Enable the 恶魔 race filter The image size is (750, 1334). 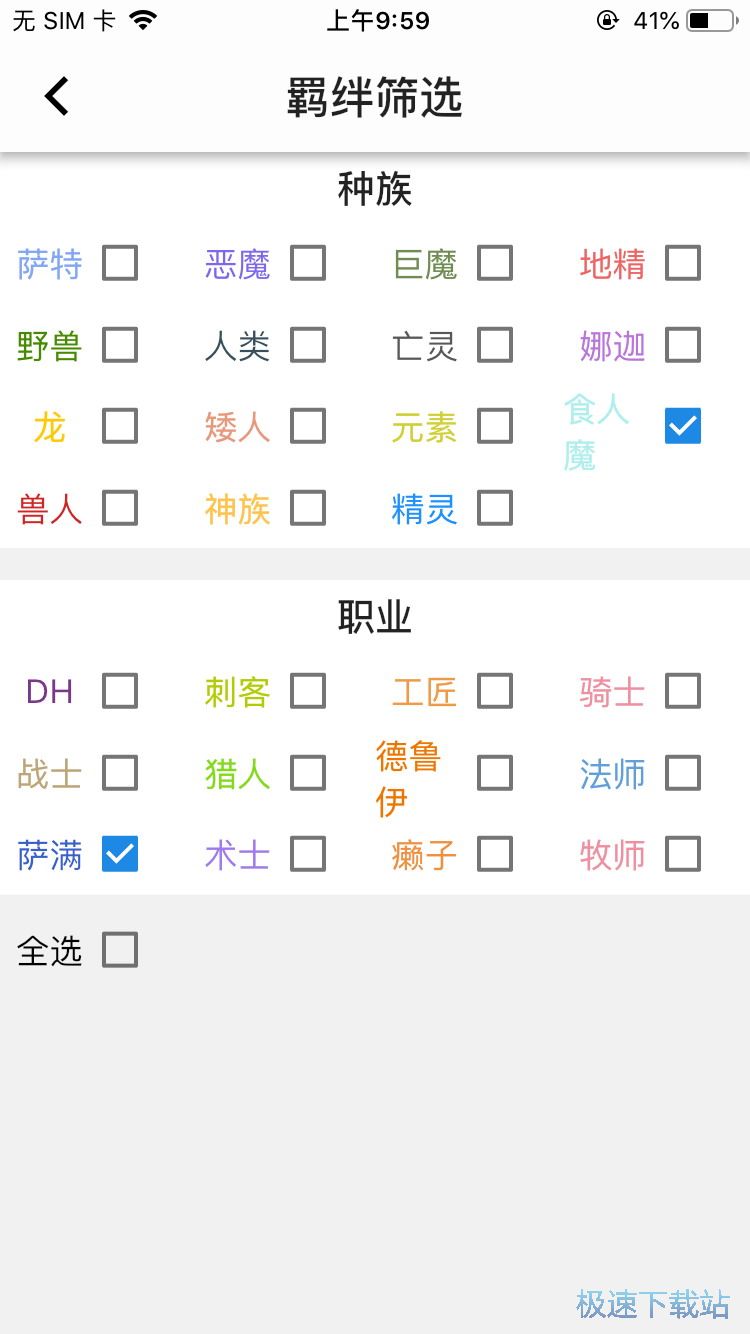308,263
